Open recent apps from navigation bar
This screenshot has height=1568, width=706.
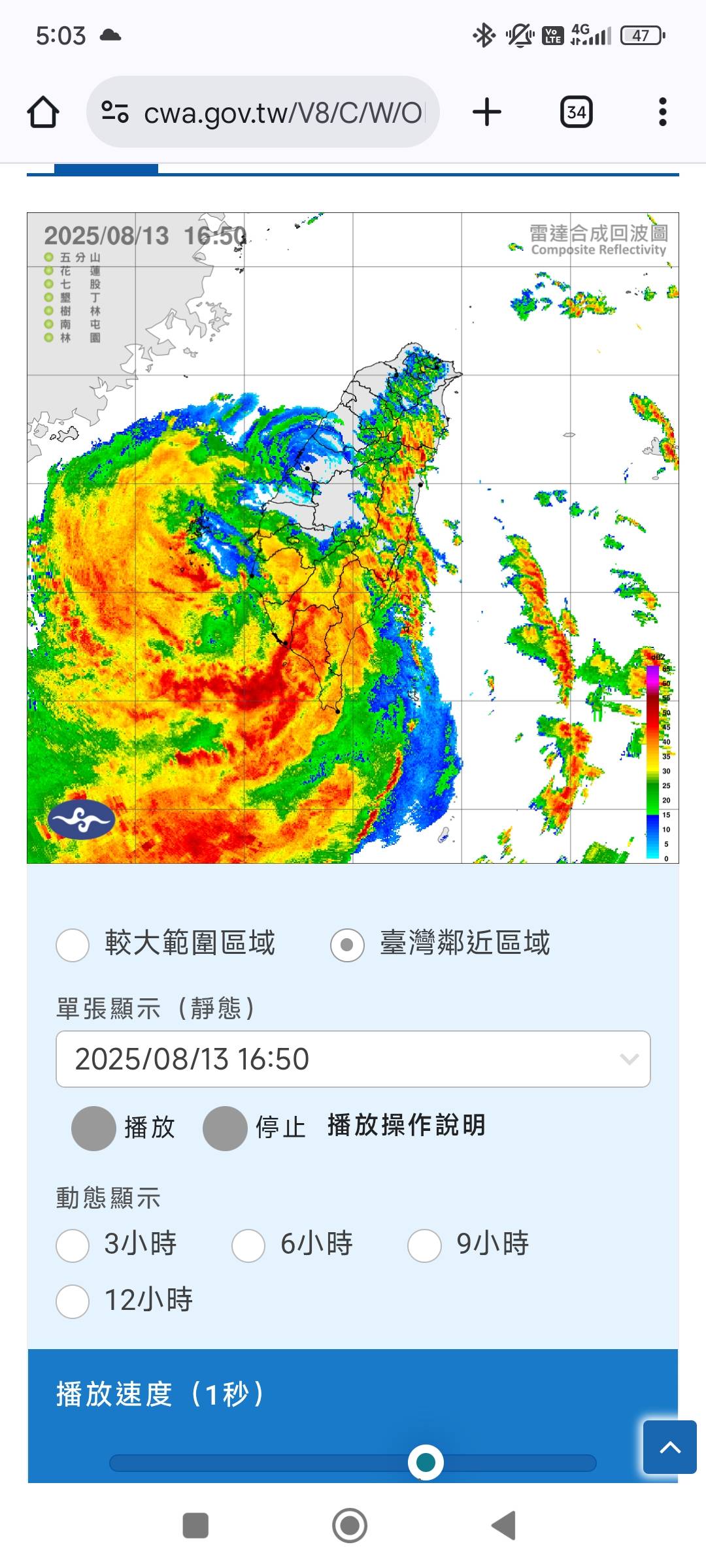click(195, 1526)
